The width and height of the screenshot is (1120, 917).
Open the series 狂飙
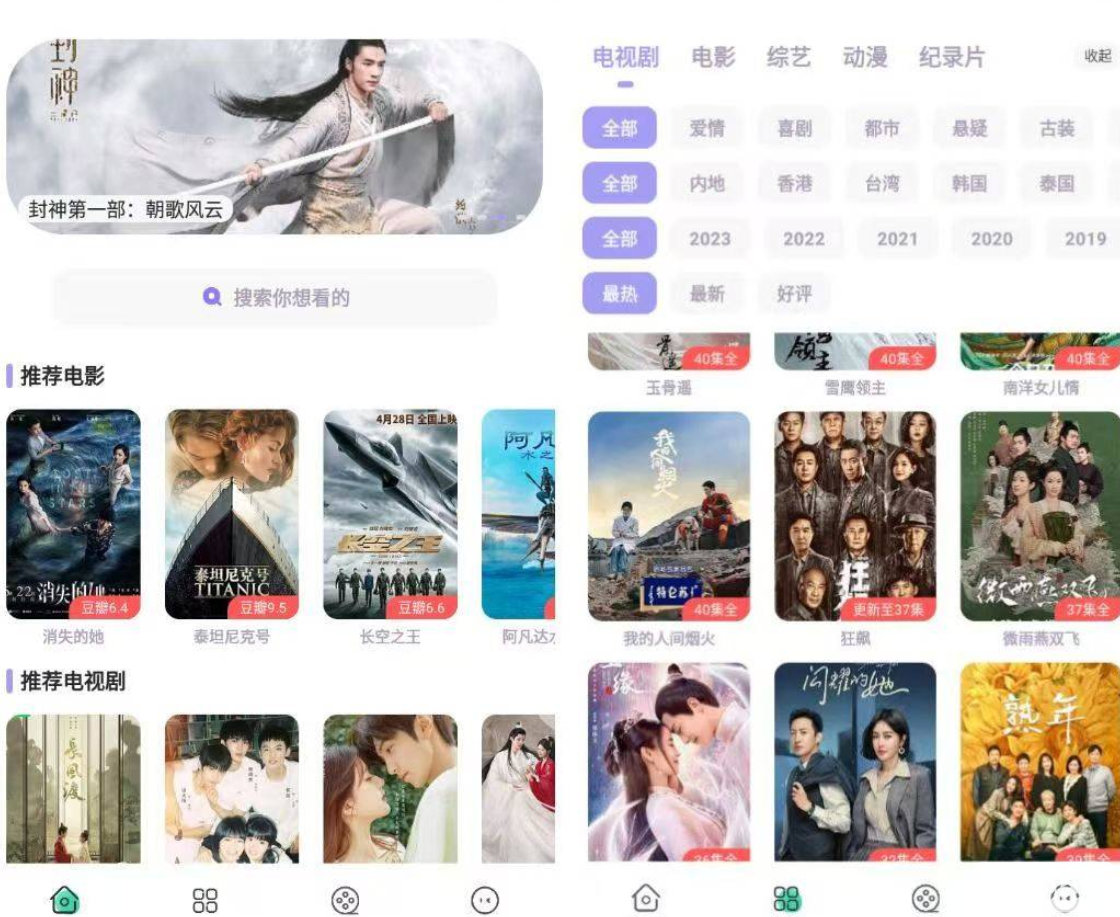(x=855, y=517)
